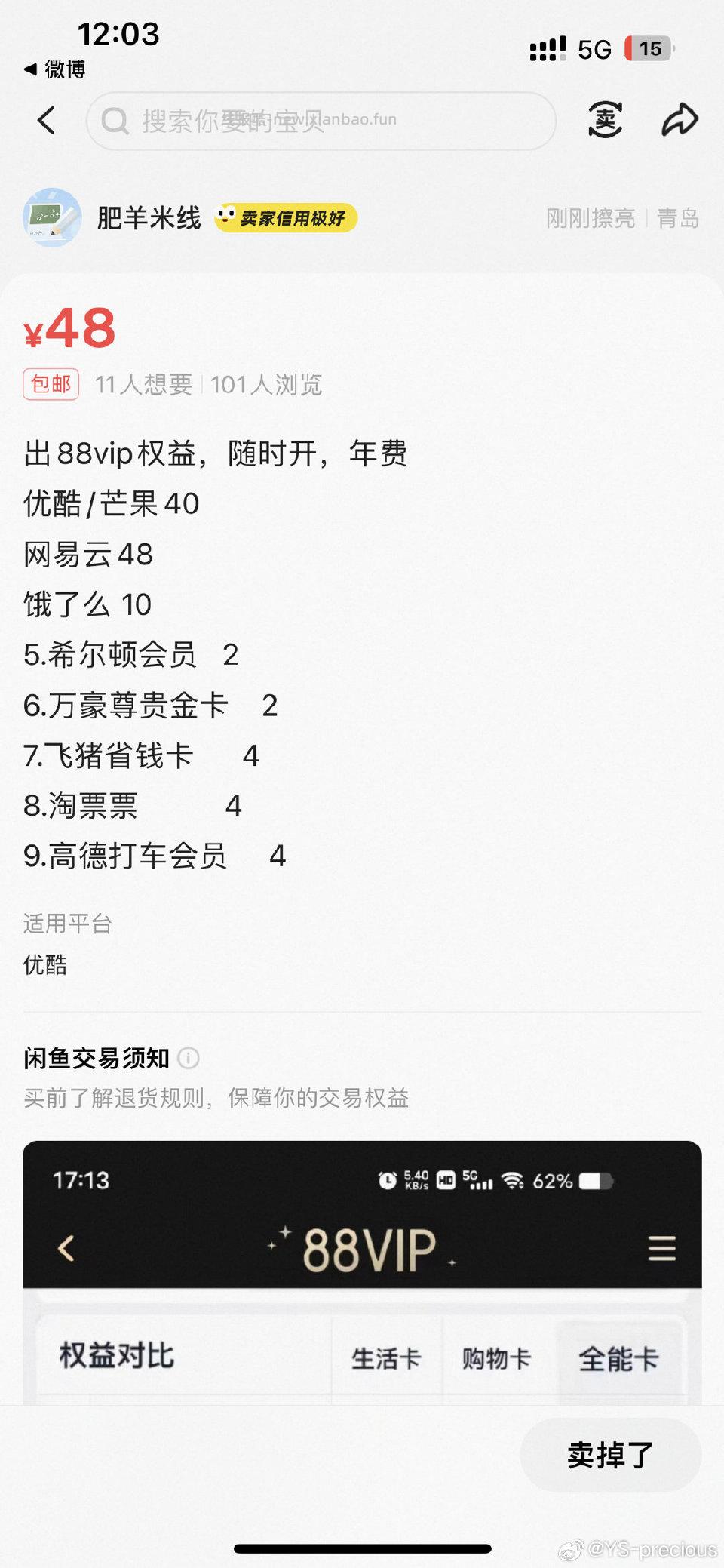Select the 生活卡 tab
The height and width of the screenshot is (1568, 724).
[385, 1358]
